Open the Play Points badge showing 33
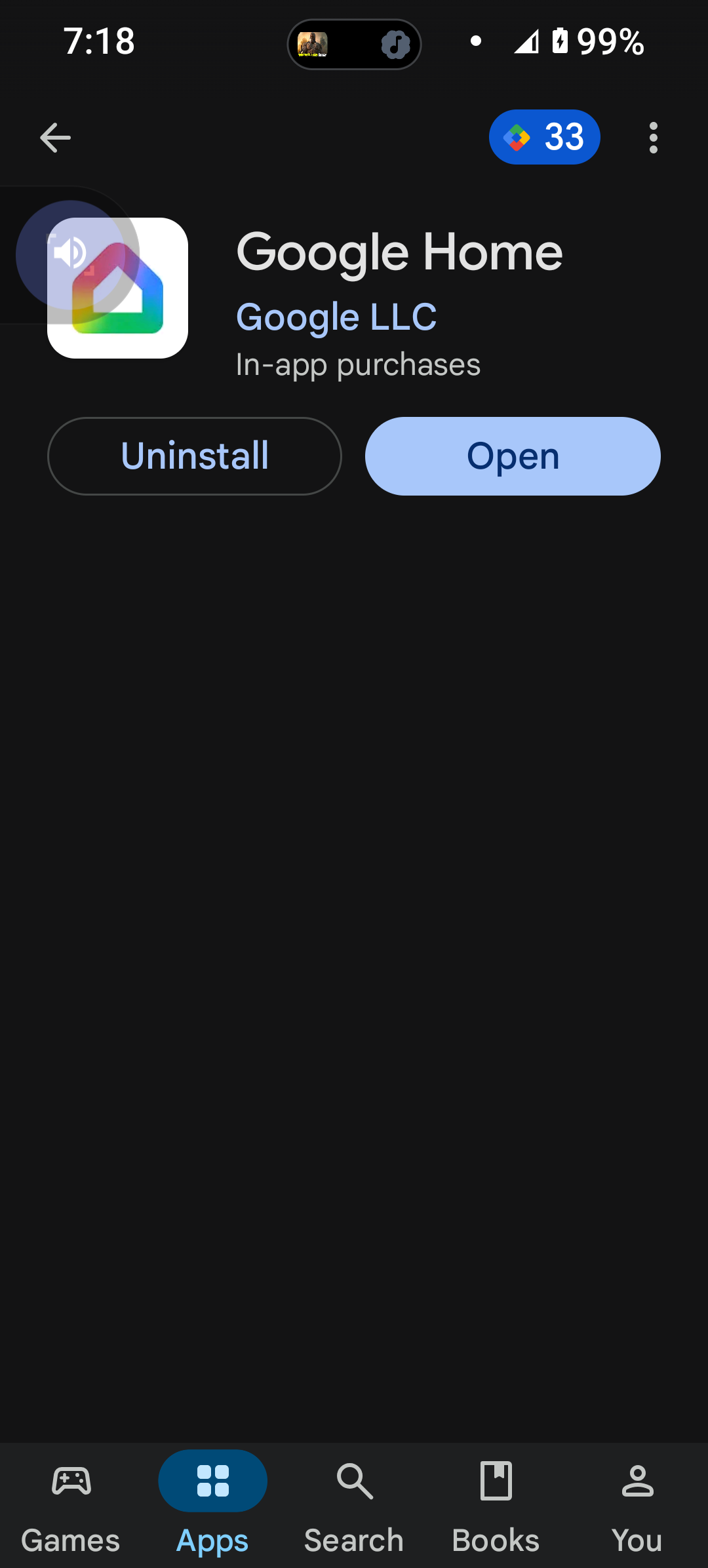Screen dimensions: 708x1568 [x=544, y=137]
